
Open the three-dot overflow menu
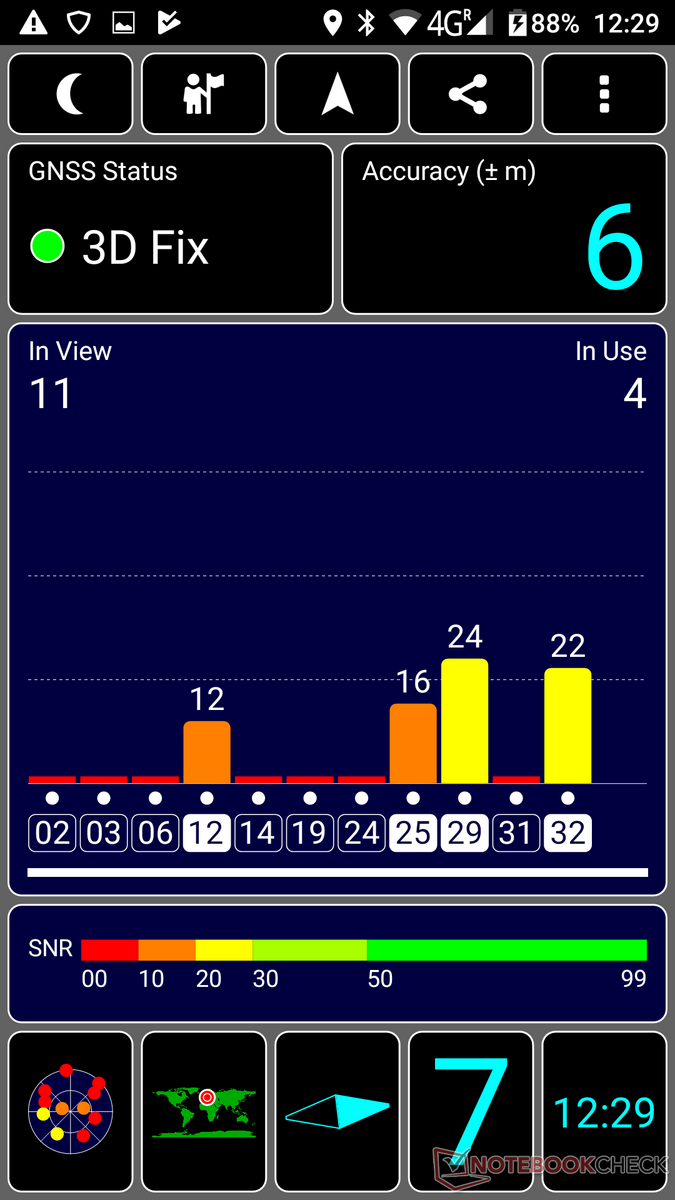(604, 94)
